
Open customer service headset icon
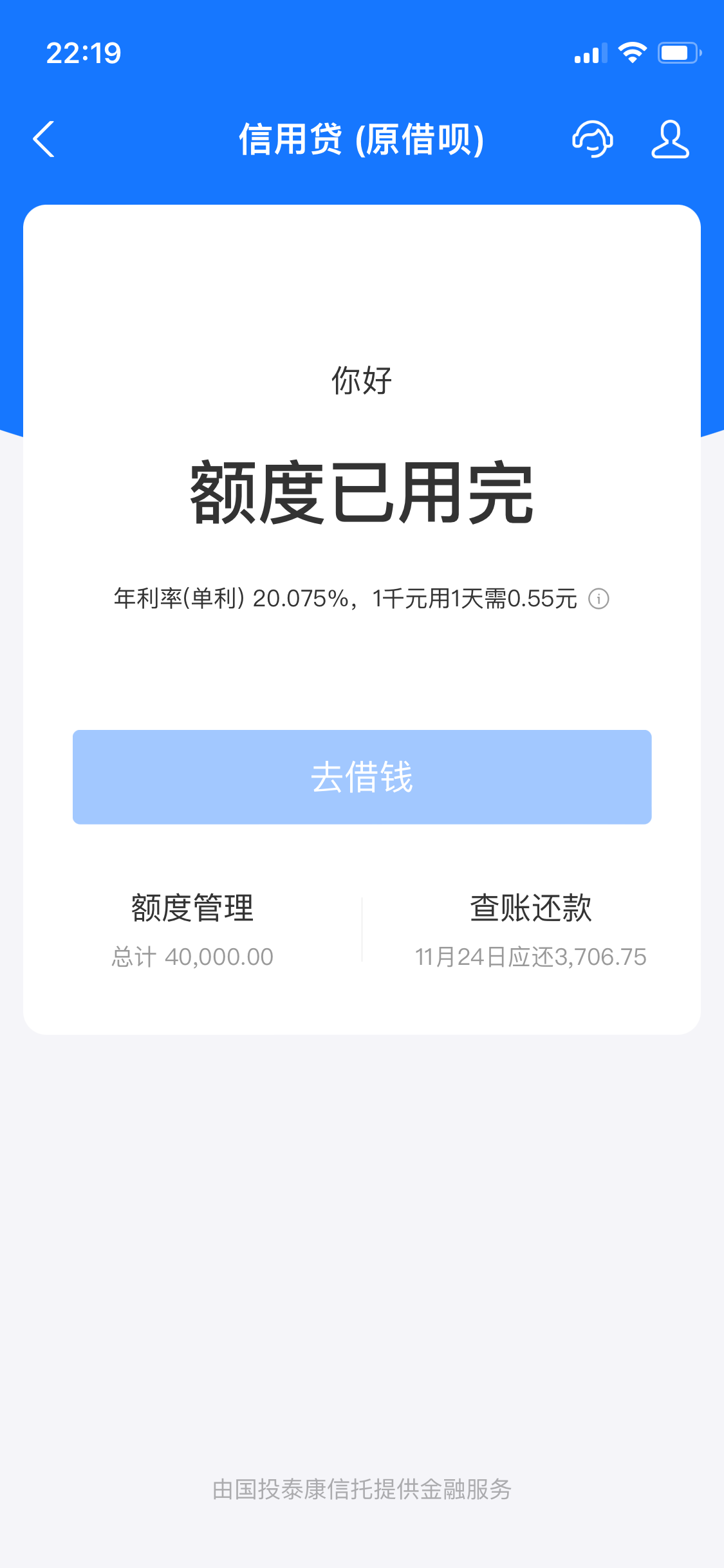click(x=592, y=139)
